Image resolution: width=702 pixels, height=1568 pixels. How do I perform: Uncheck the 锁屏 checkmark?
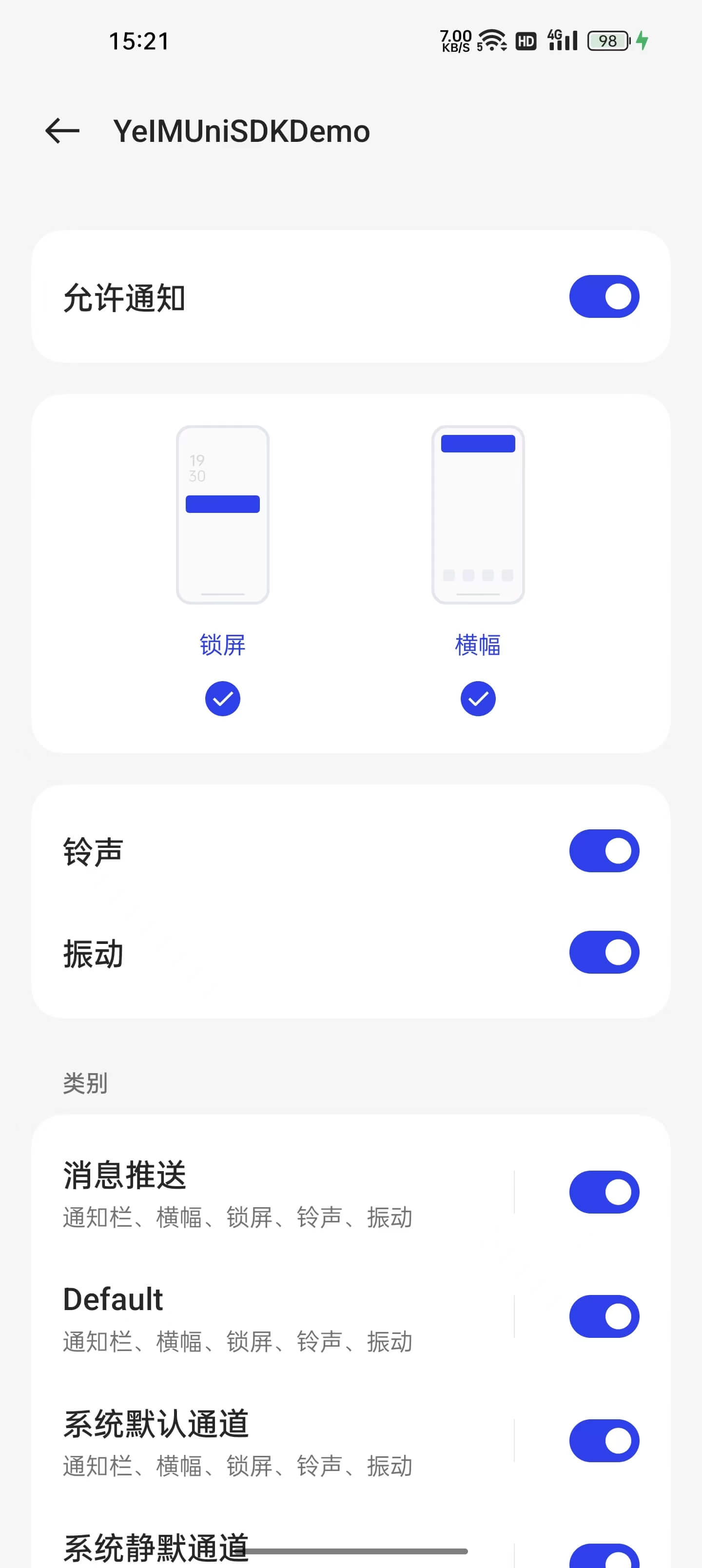click(x=222, y=698)
